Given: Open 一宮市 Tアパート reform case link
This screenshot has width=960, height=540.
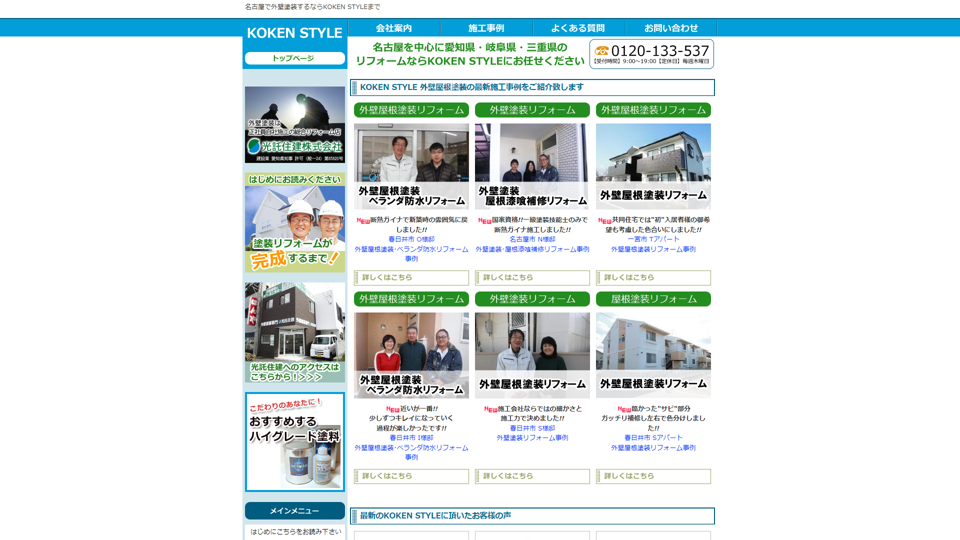Looking at the screenshot, I should tap(653, 240).
